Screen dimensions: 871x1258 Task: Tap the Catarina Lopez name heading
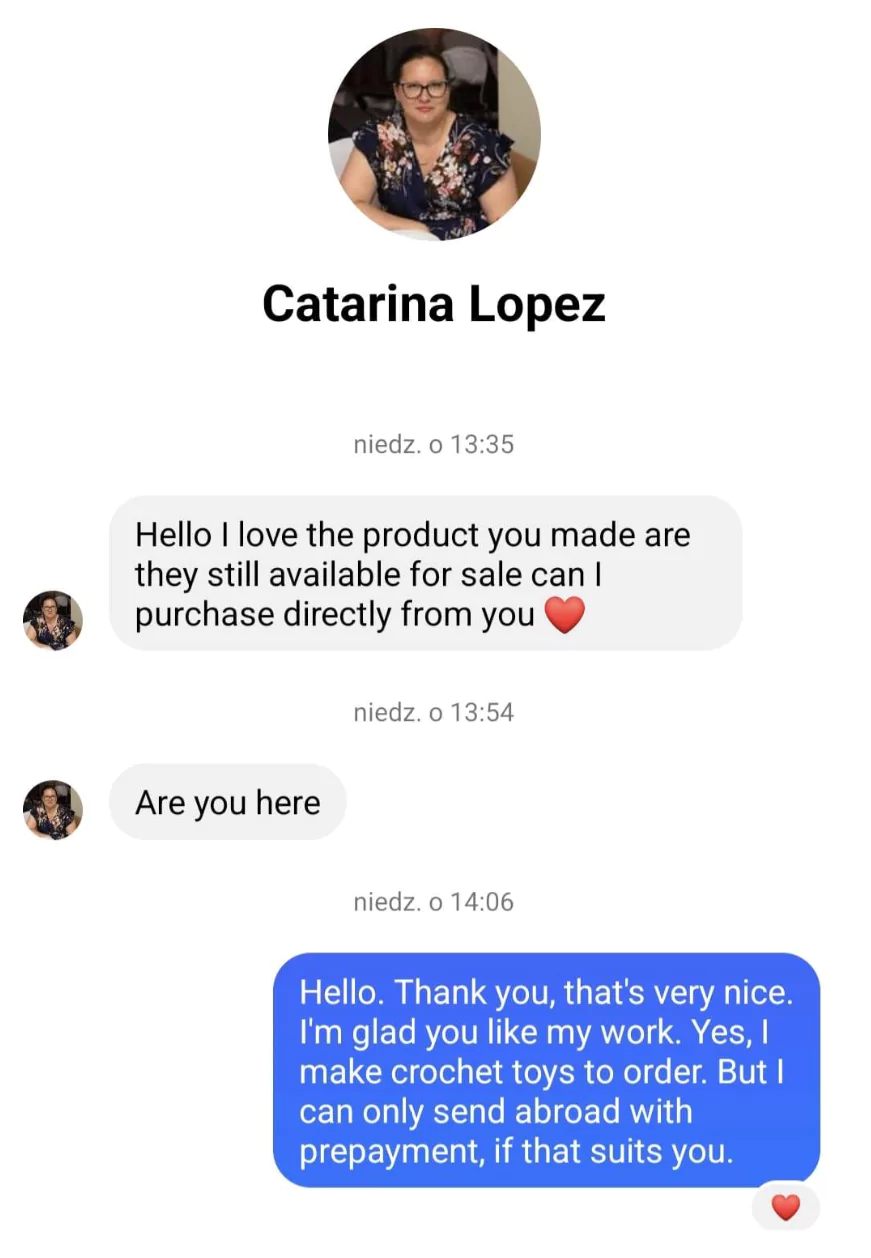tap(434, 303)
